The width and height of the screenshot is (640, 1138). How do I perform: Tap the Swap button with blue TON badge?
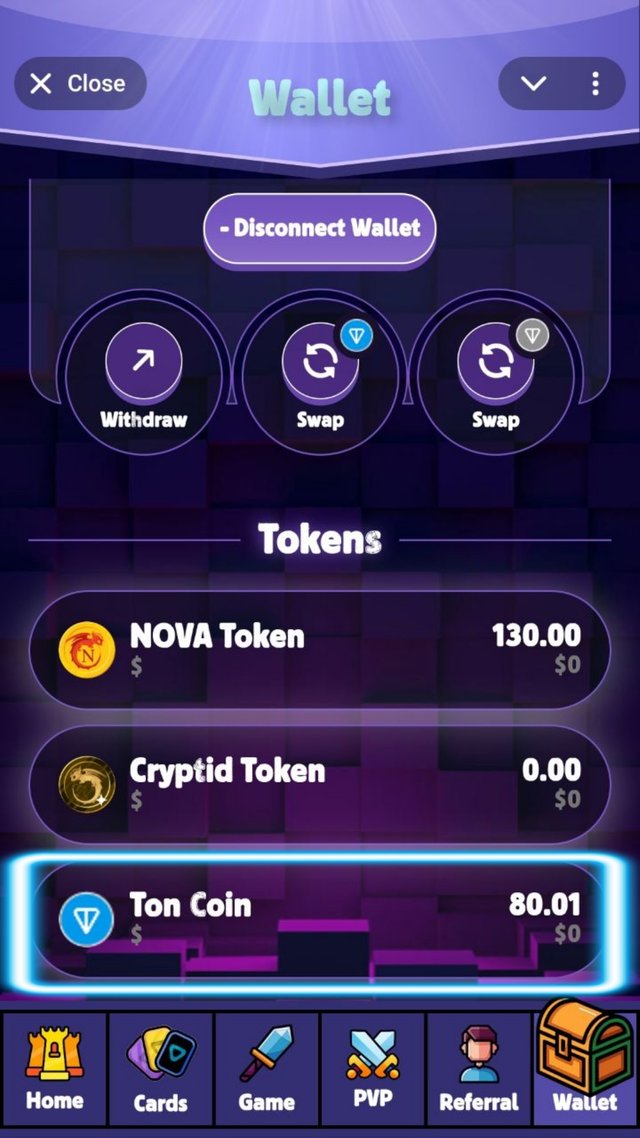tap(320, 373)
